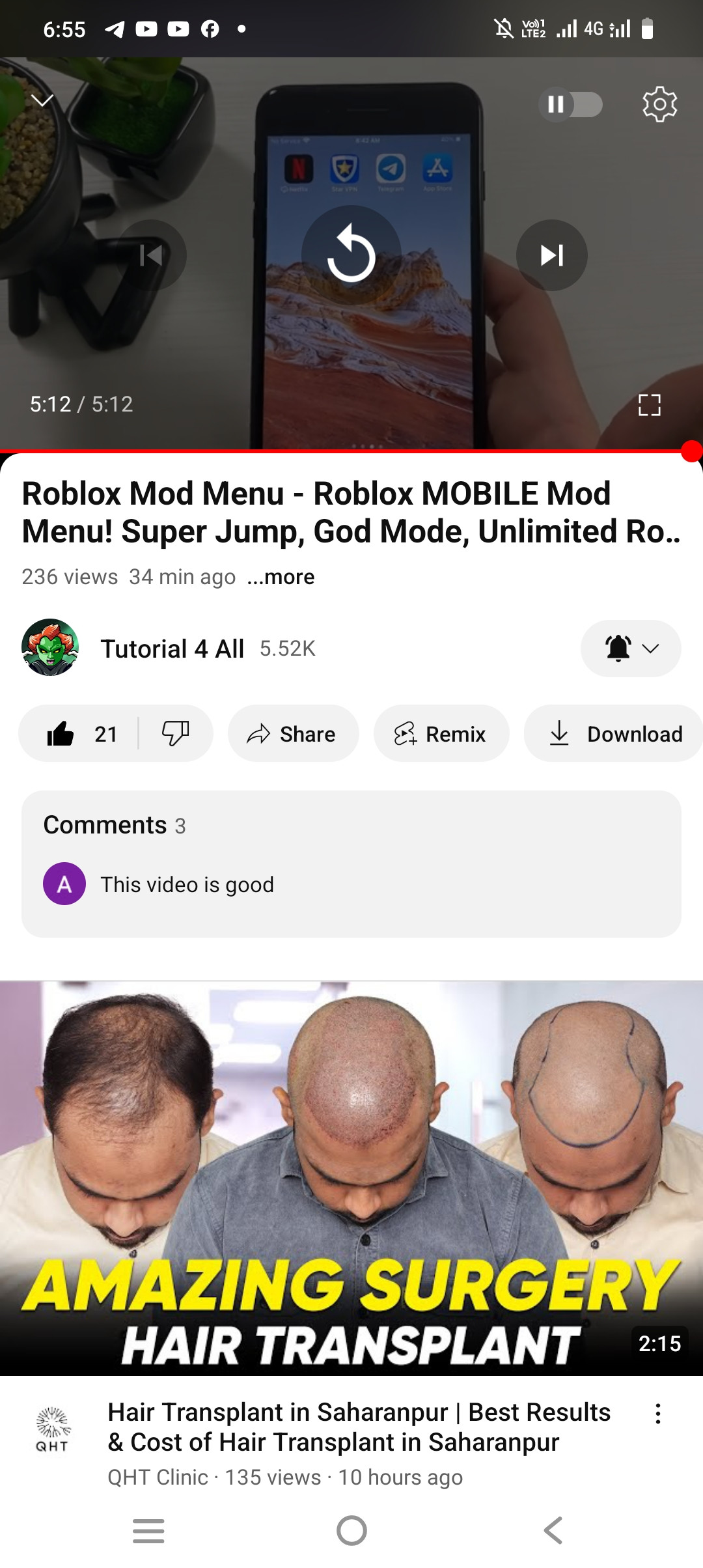The image size is (703, 1568).
Task: Go back using system navigation
Action: click(x=553, y=1530)
